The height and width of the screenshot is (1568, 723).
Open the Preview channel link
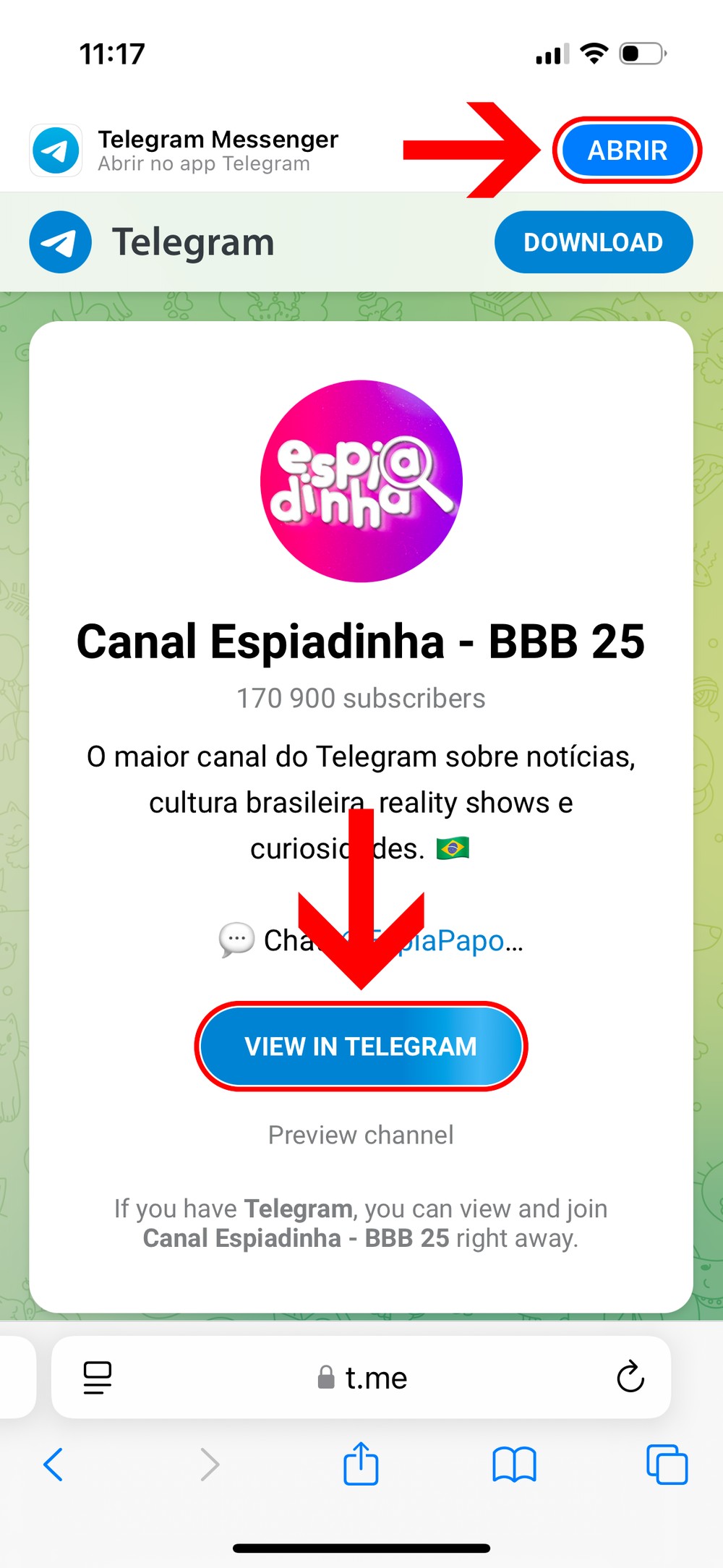(x=361, y=1135)
